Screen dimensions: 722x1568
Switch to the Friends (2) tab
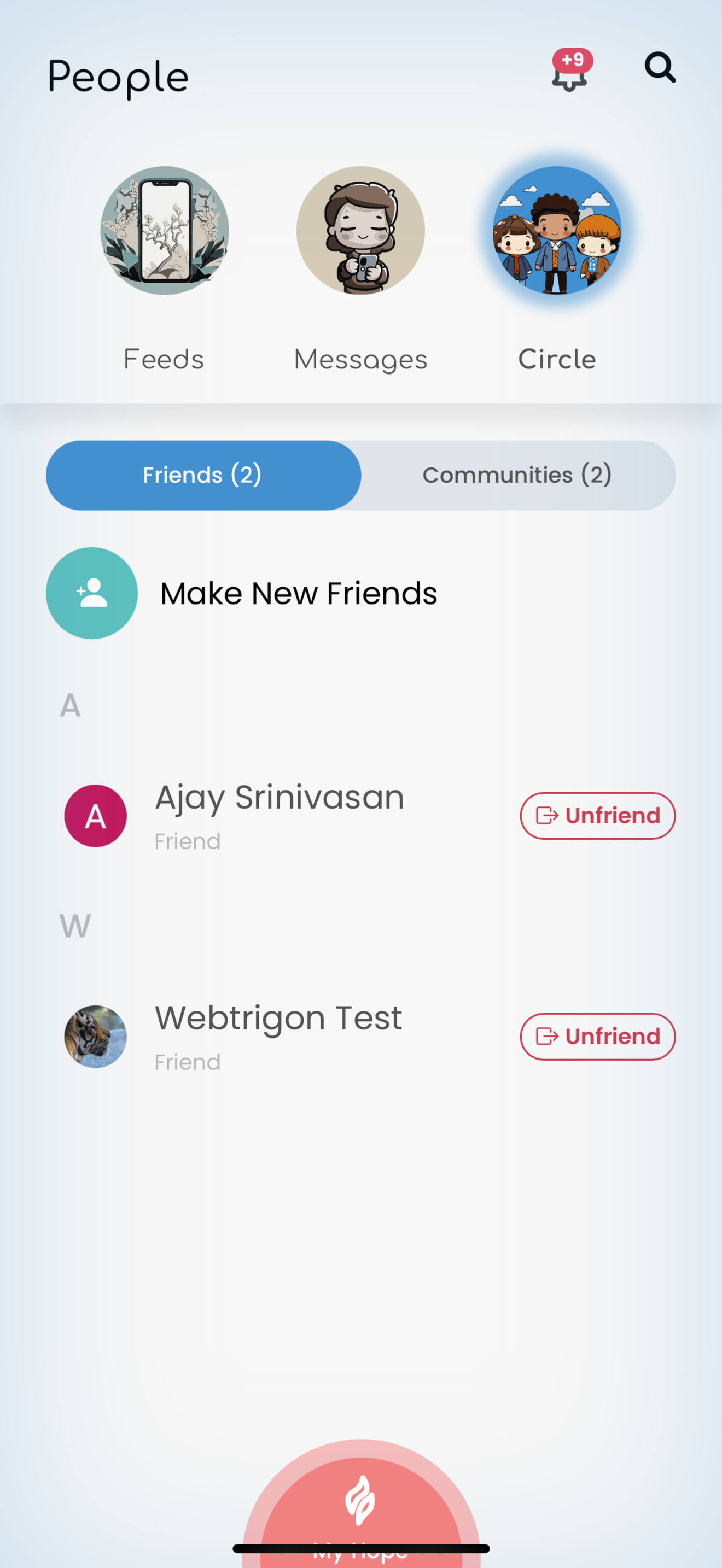203,476
